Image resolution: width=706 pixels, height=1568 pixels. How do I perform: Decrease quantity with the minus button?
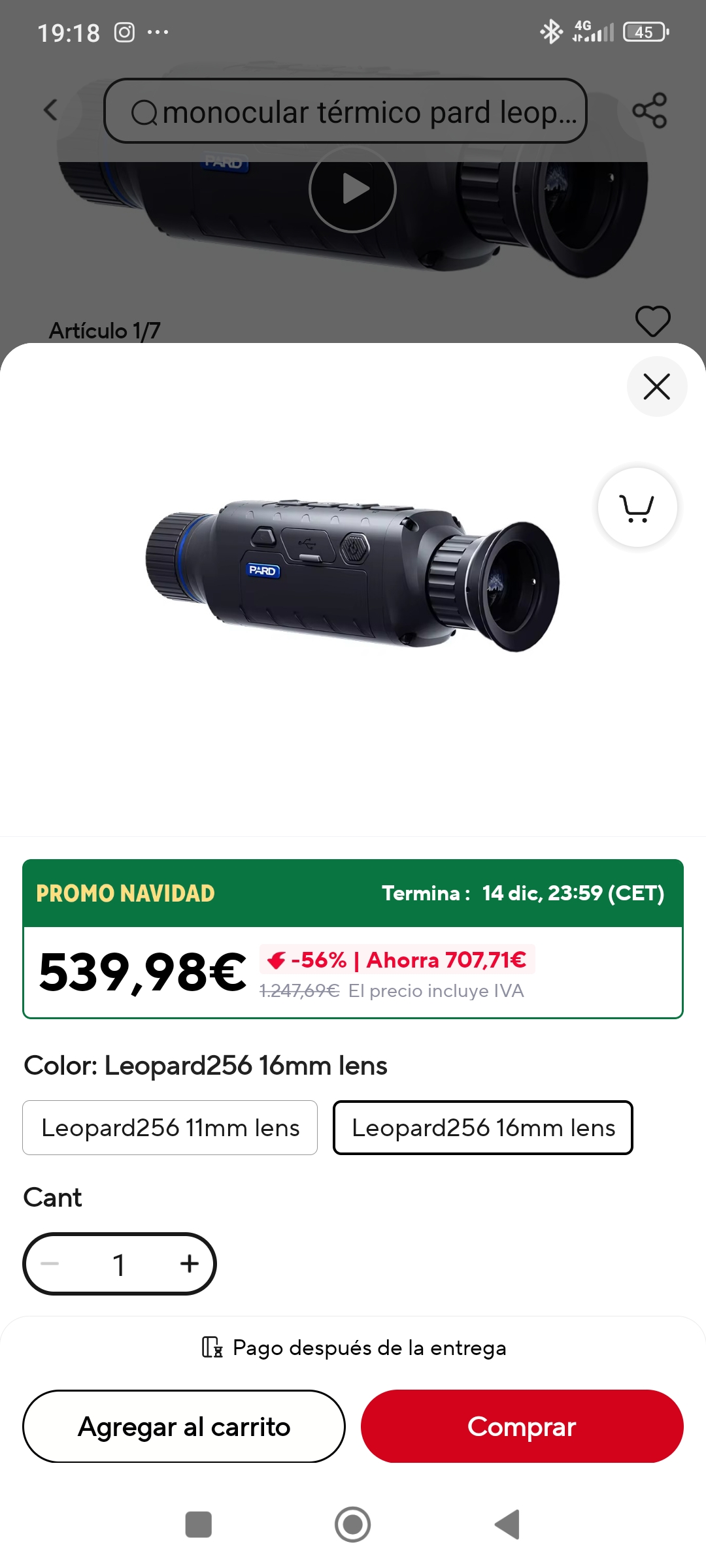50,1264
